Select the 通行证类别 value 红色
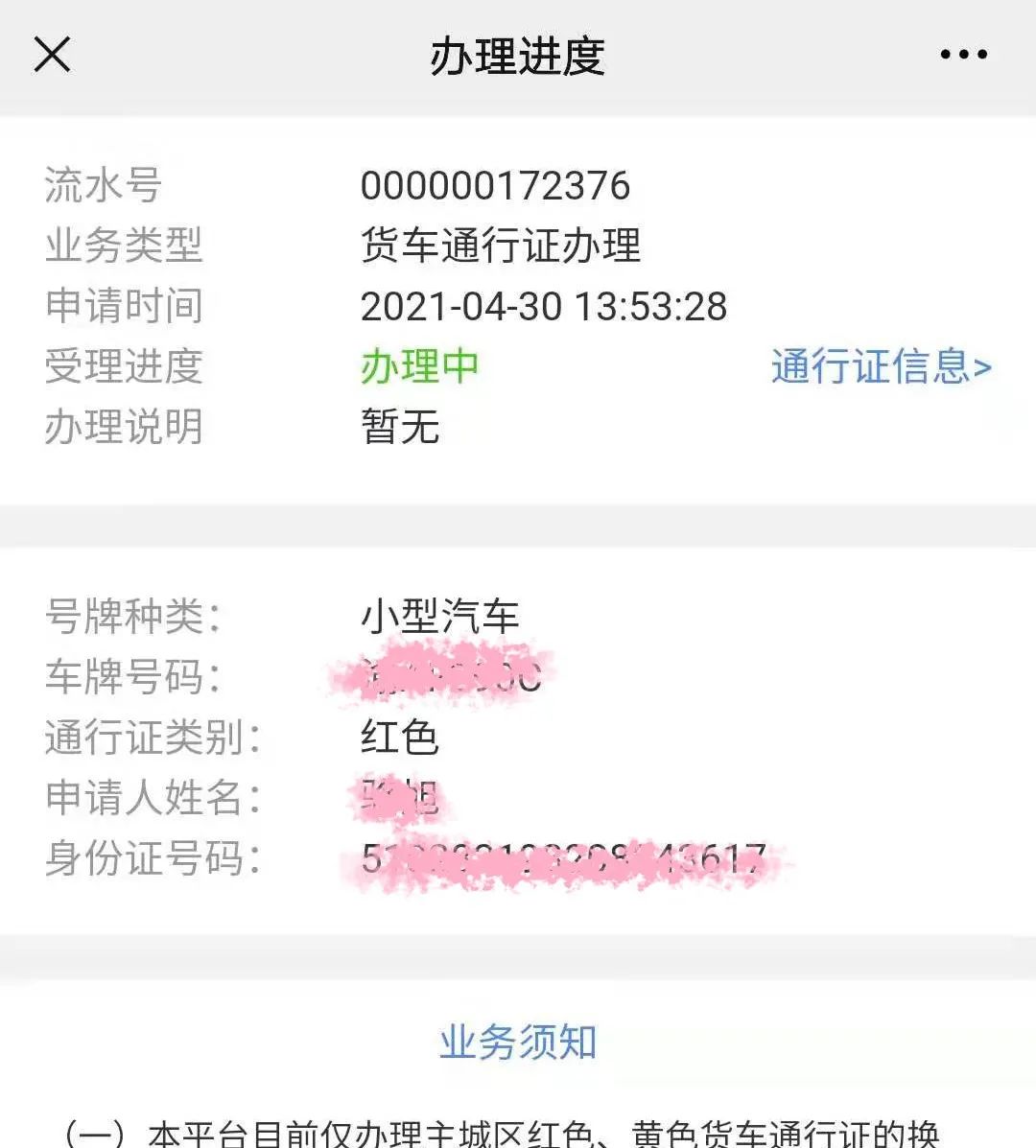Image resolution: width=1036 pixels, height=1148 pixels. point(400,738)
